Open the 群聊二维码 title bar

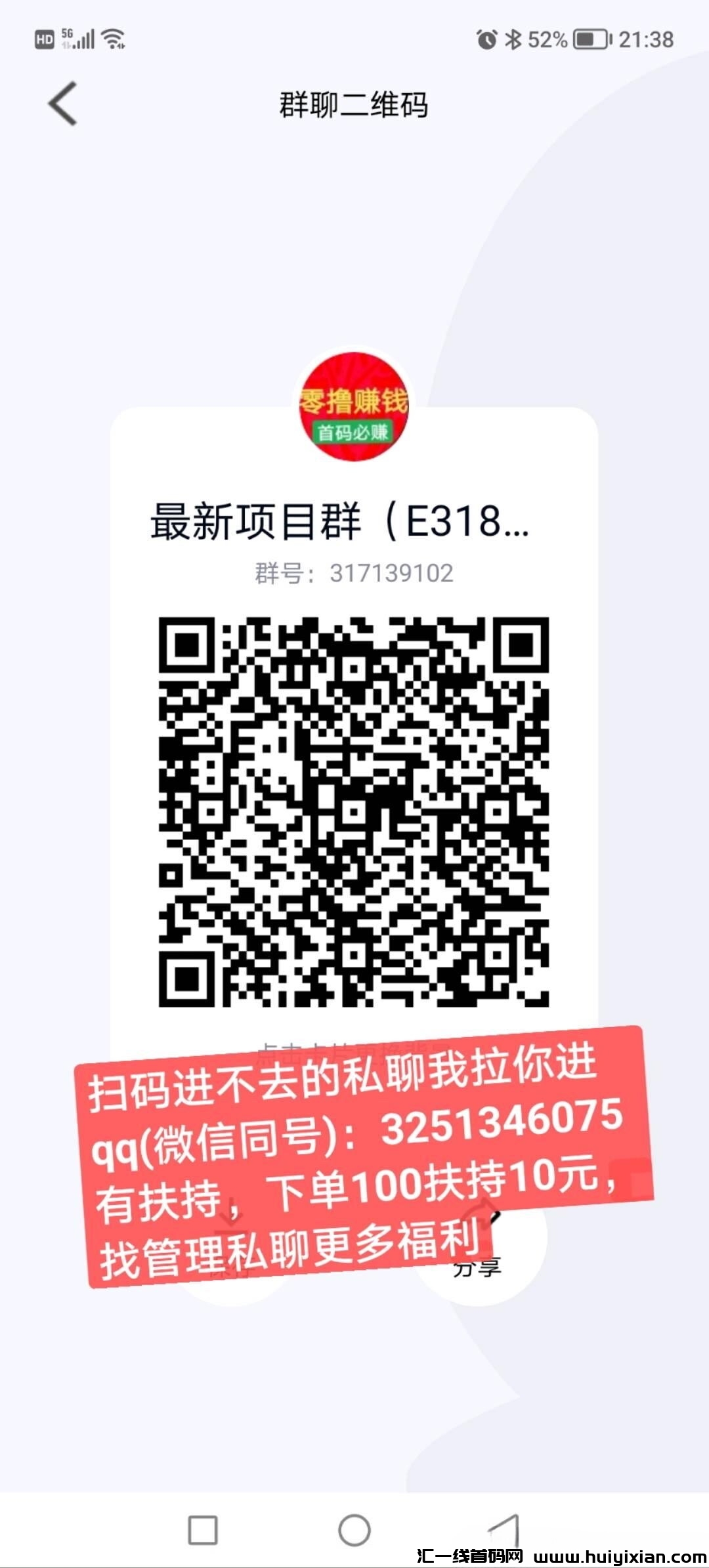click(354, 105)
